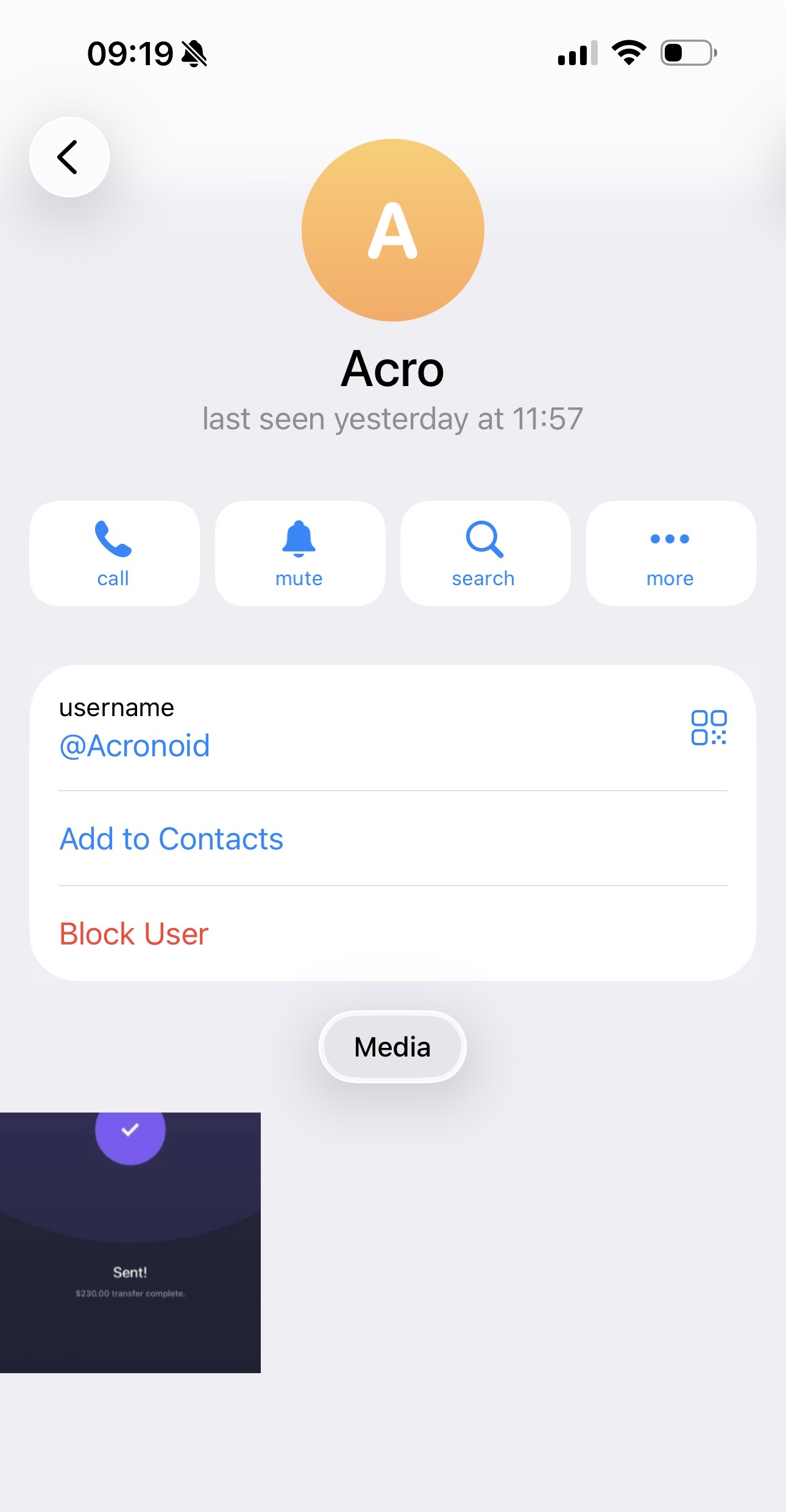Tap the @Acronoid username link

coord(135,746)
